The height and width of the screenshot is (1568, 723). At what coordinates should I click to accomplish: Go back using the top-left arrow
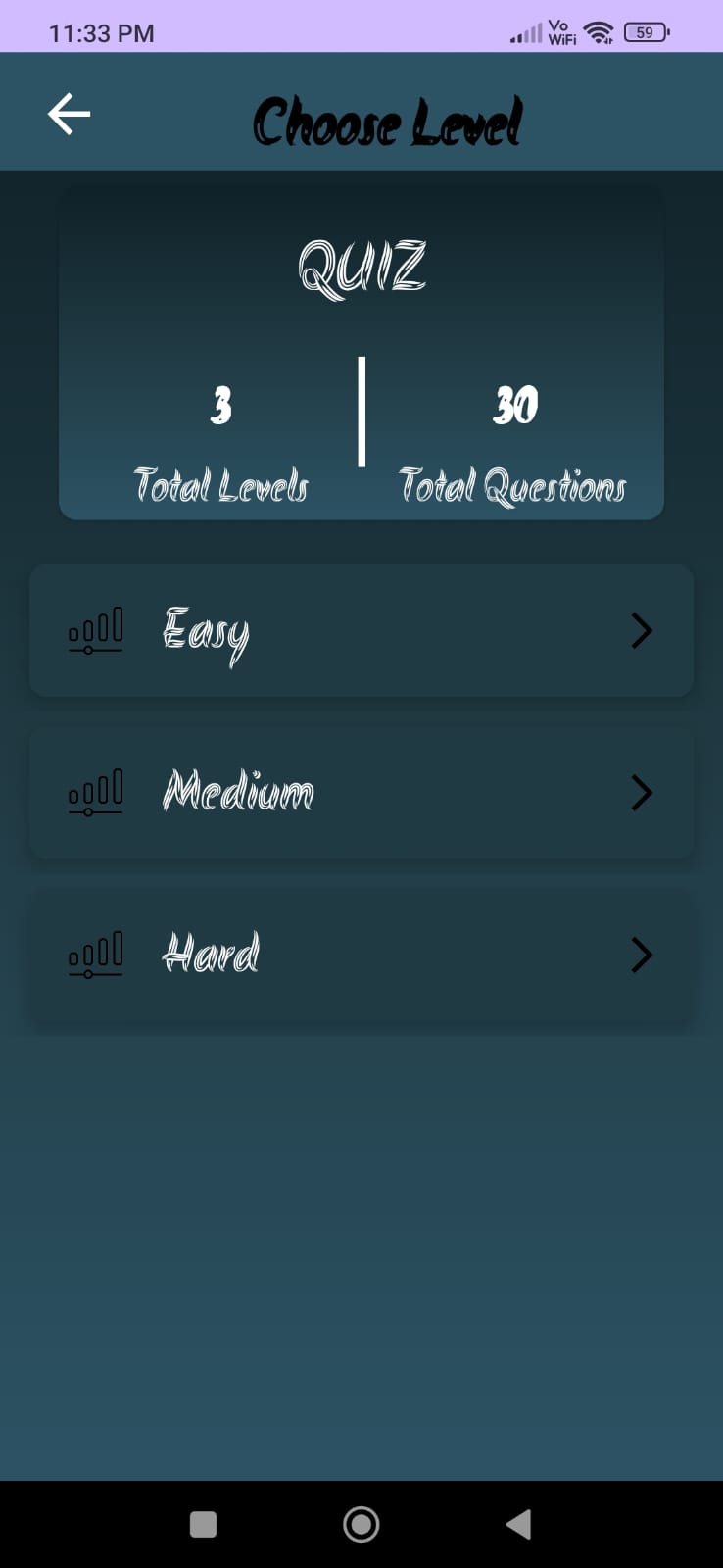69,114
